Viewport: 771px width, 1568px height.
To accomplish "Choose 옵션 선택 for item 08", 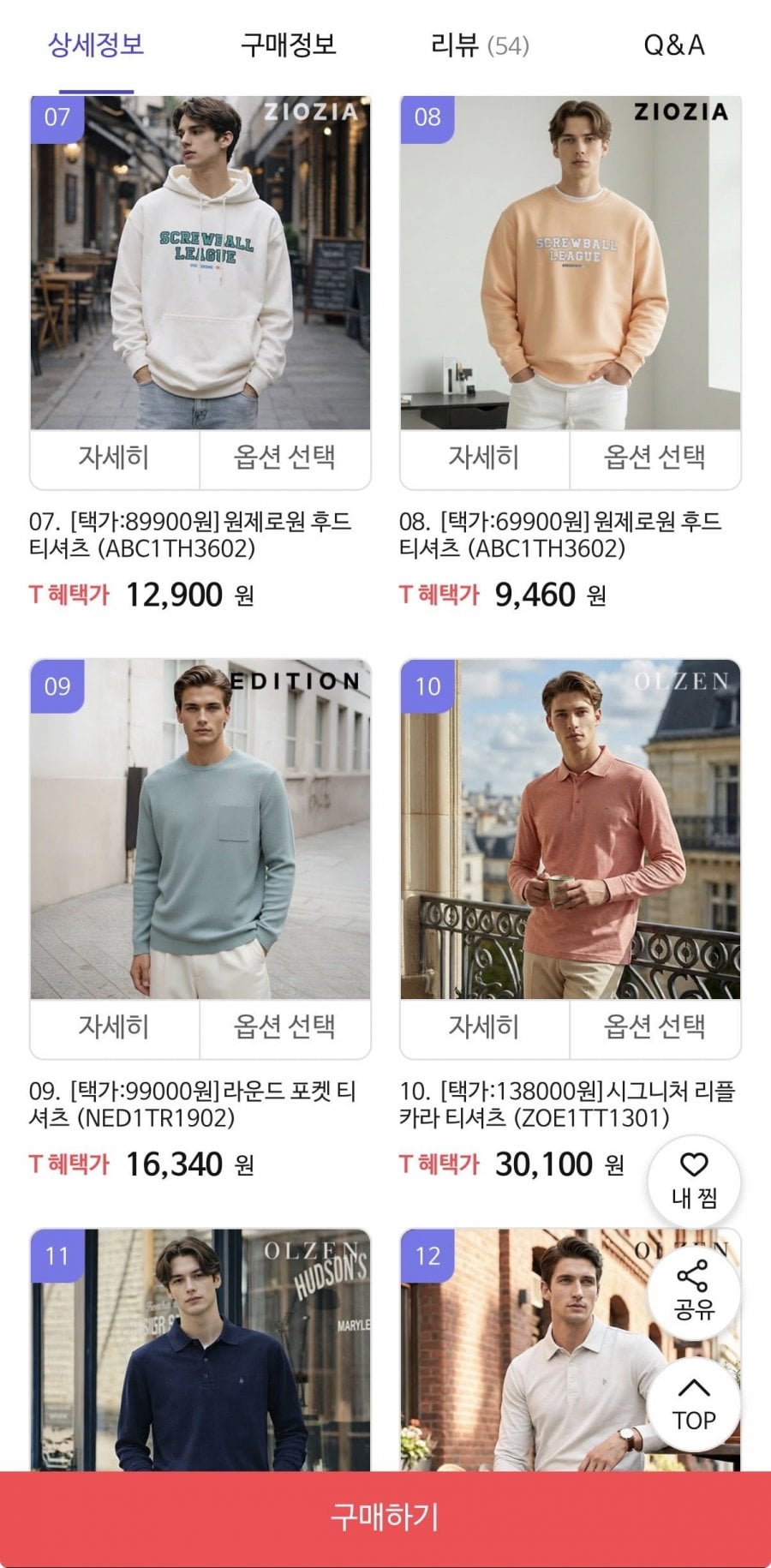I will 654,458.
